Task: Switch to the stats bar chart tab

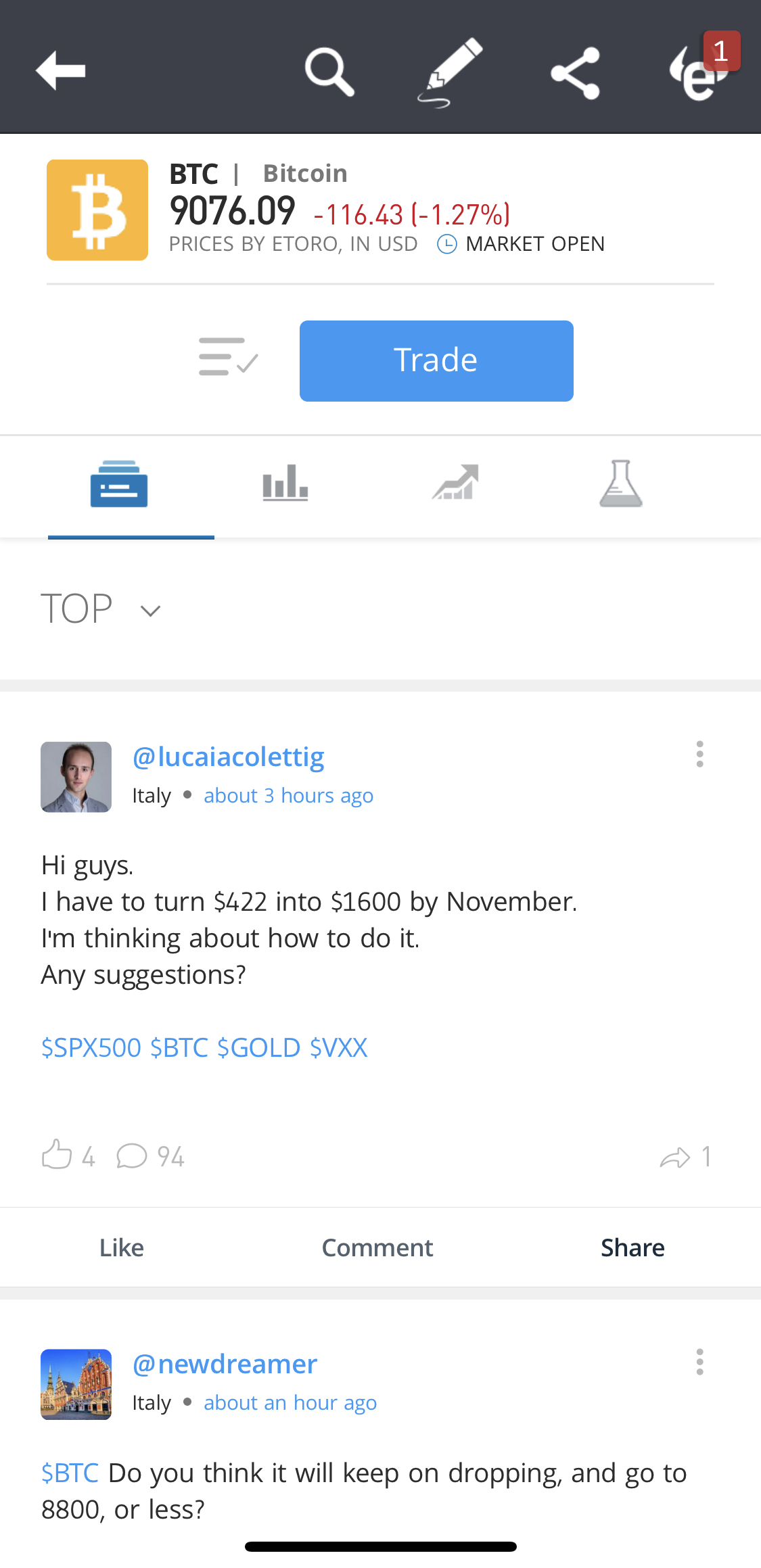Action: pos(285,483)
